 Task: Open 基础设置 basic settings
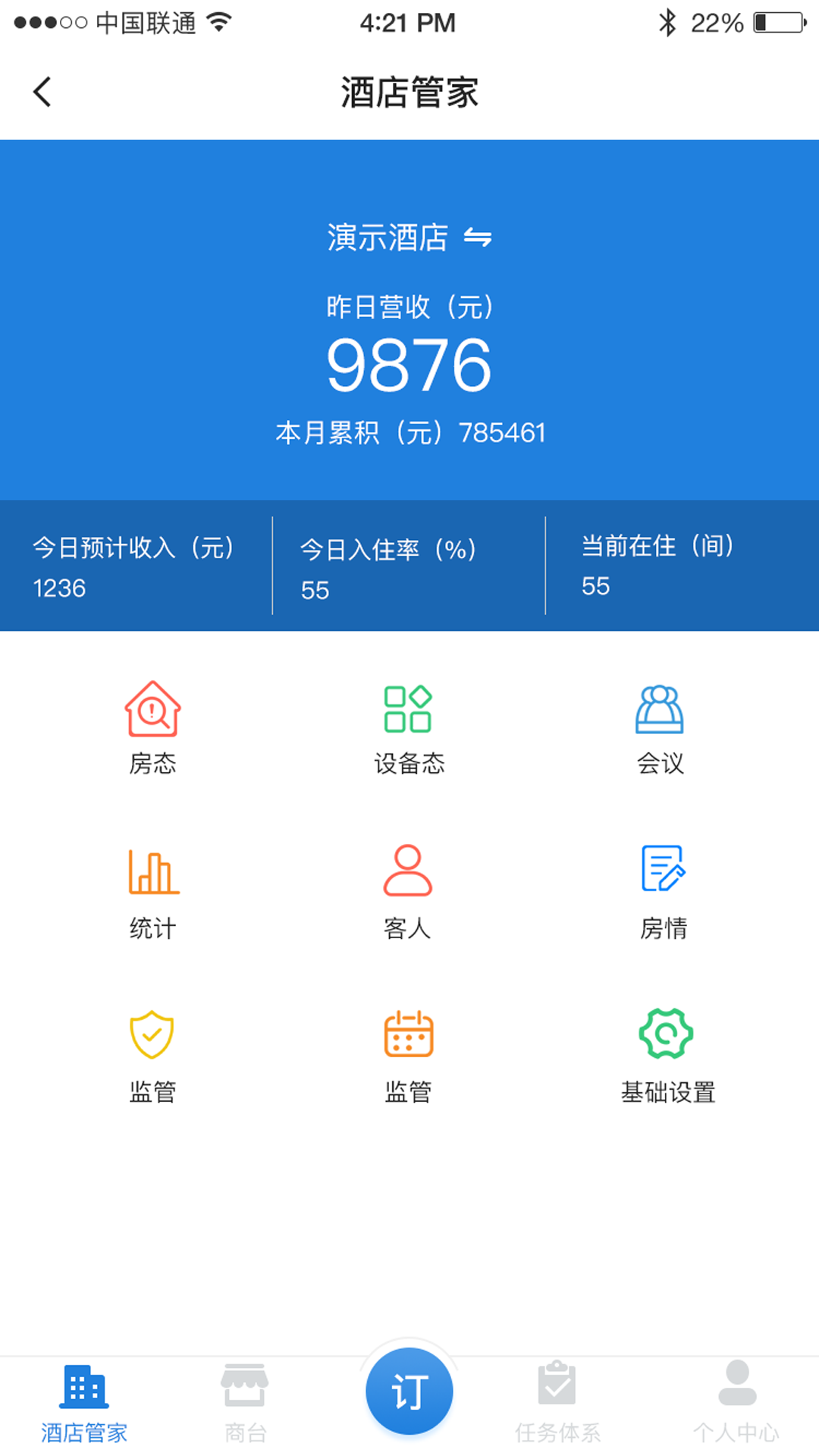(x=667, y=1056)
